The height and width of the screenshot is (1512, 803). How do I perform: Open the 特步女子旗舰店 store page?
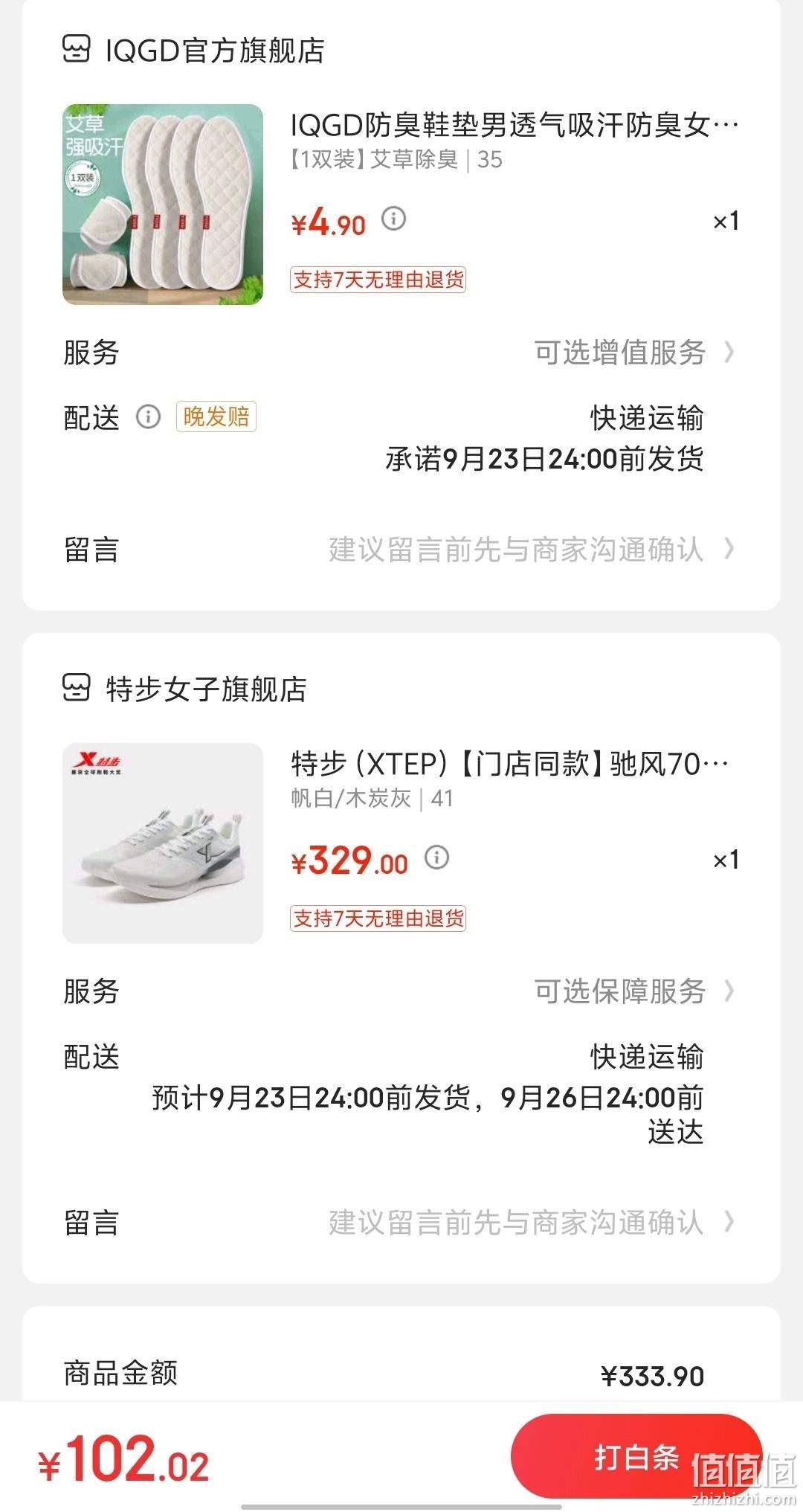click(x=184, y=689)
